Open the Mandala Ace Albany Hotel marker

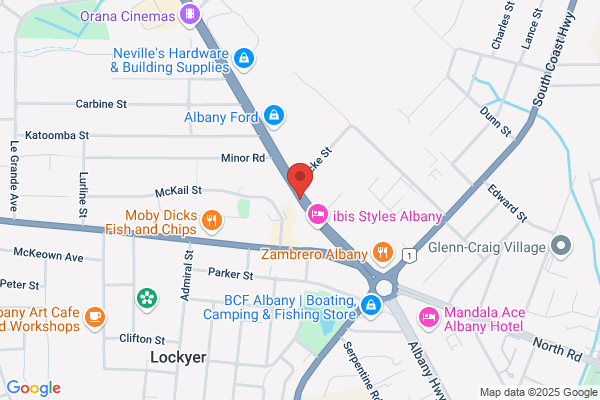pyautogui.click(x=429, y=318)
